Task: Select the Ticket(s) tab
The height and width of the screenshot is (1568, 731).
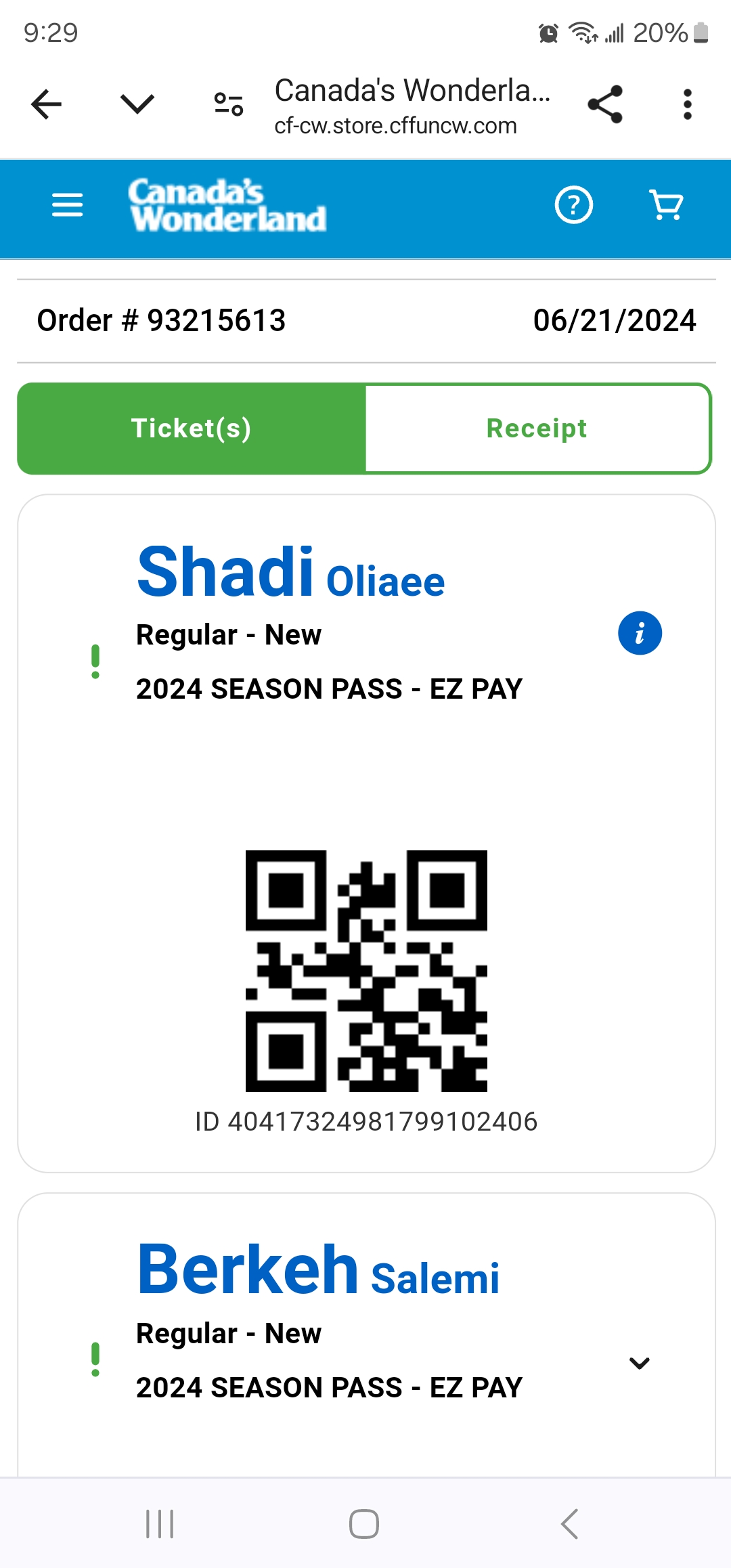Action: coord(192,429)
